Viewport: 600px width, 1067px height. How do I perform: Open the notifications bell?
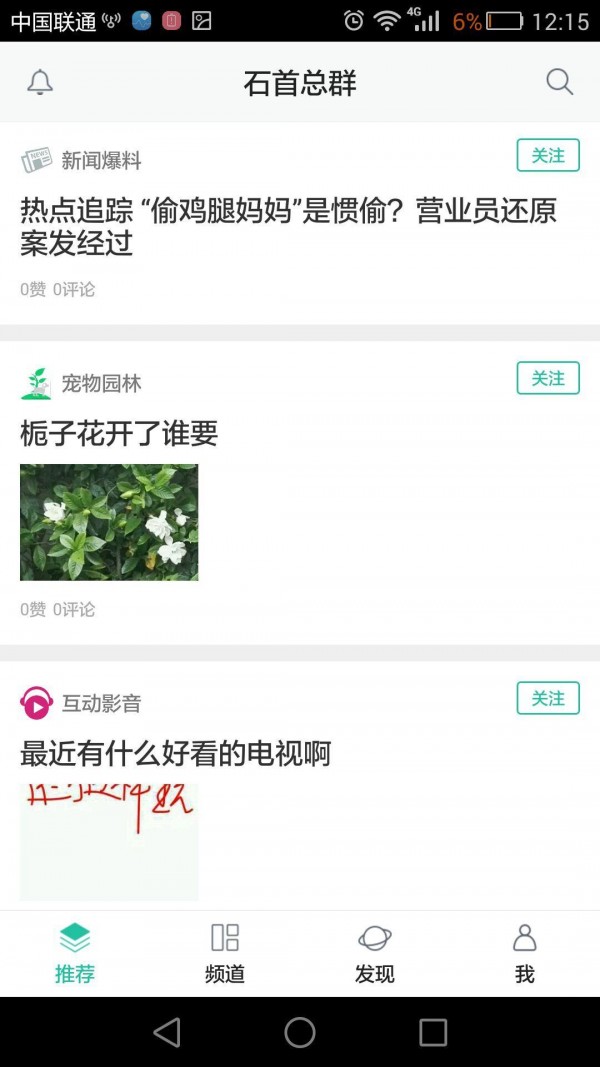coord(40,82)
